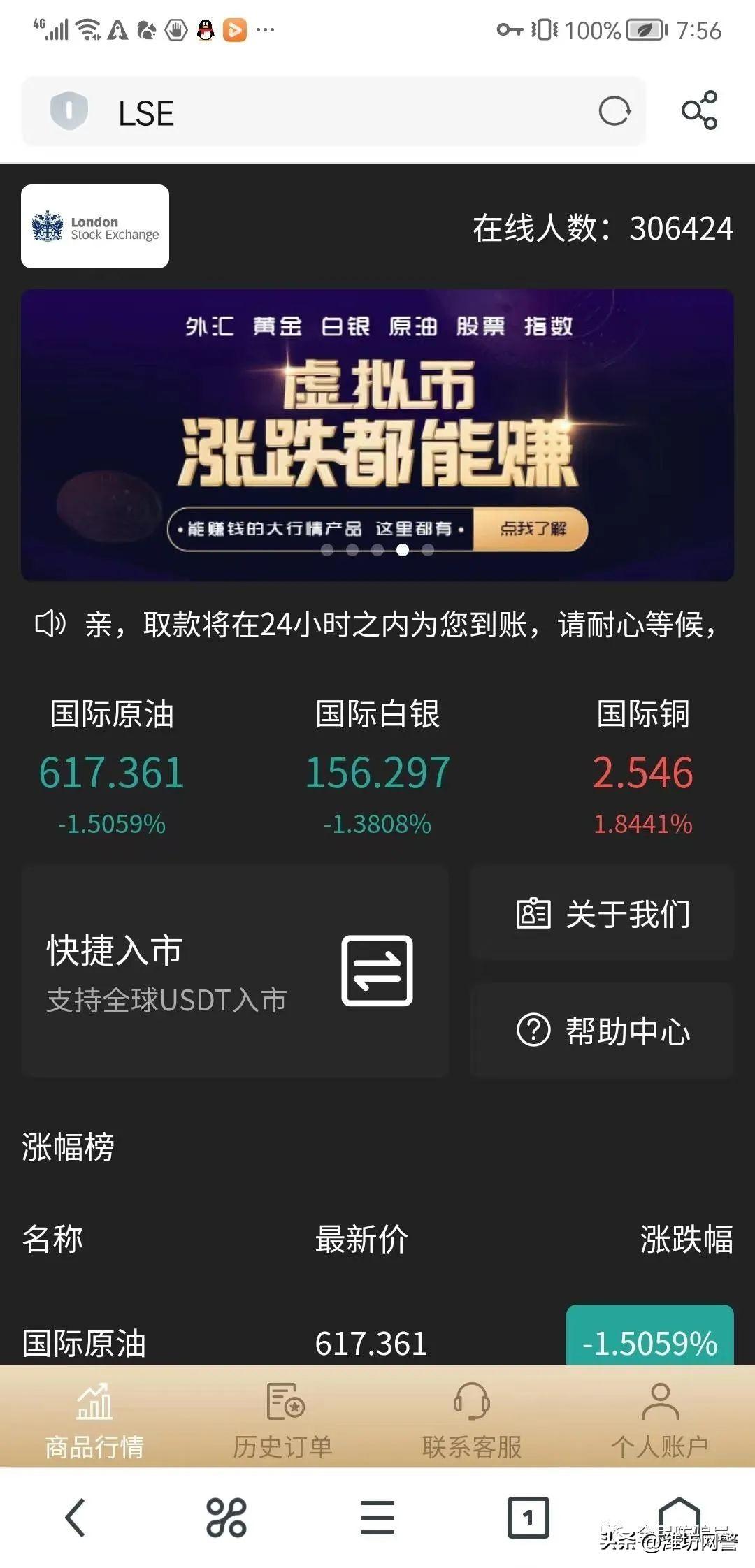Open 帮助中心 help center

tap(602, 1031)
